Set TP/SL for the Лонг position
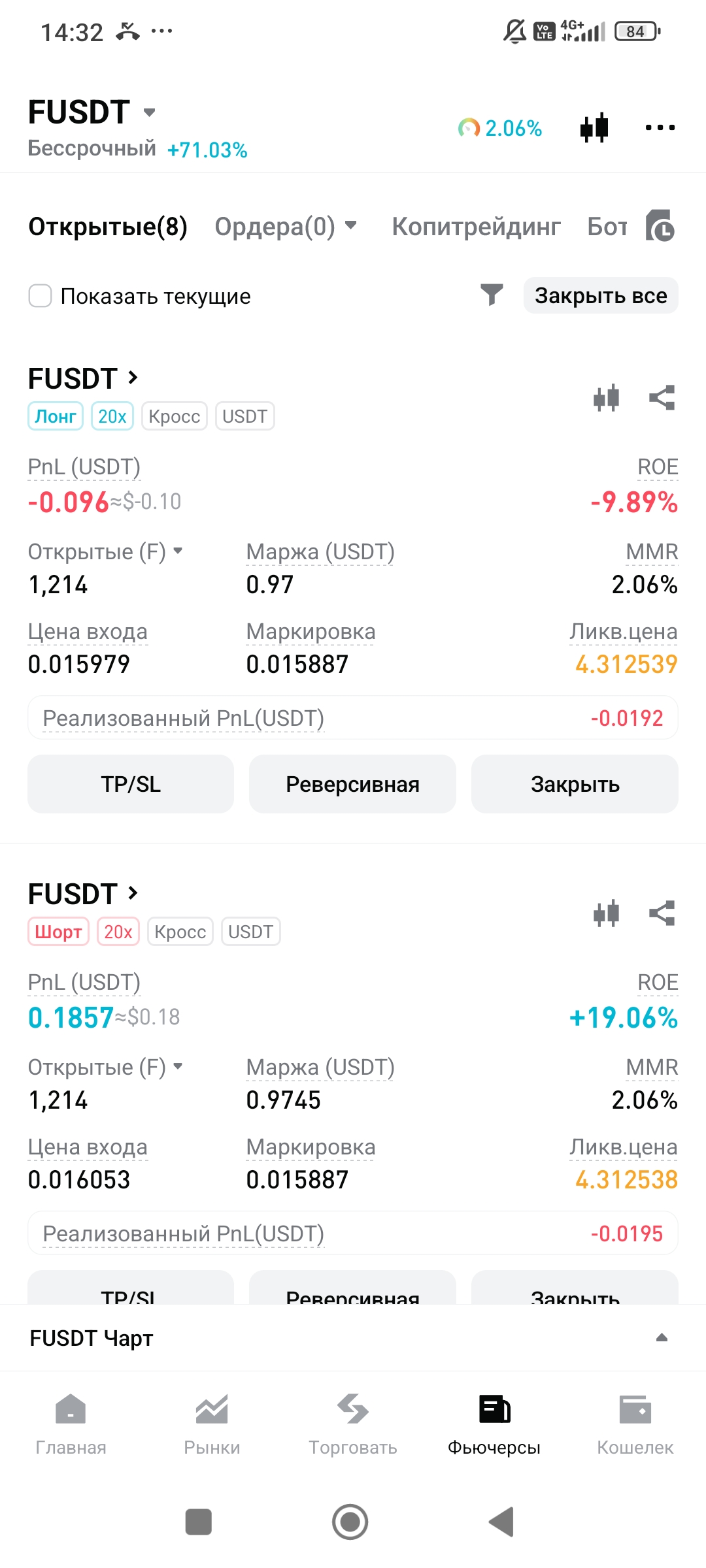The width and height of the screenshot is (706, 1568). click(131, 784)
